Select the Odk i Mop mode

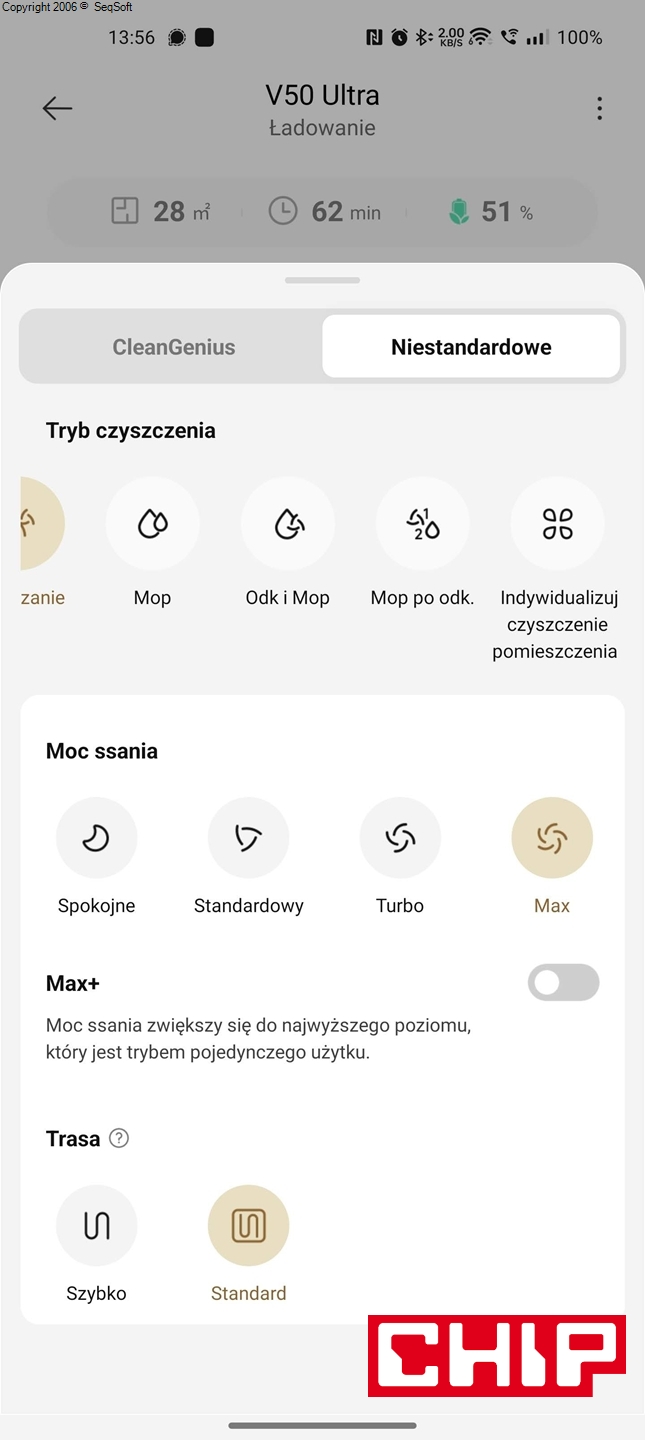(x=288, y=524)
